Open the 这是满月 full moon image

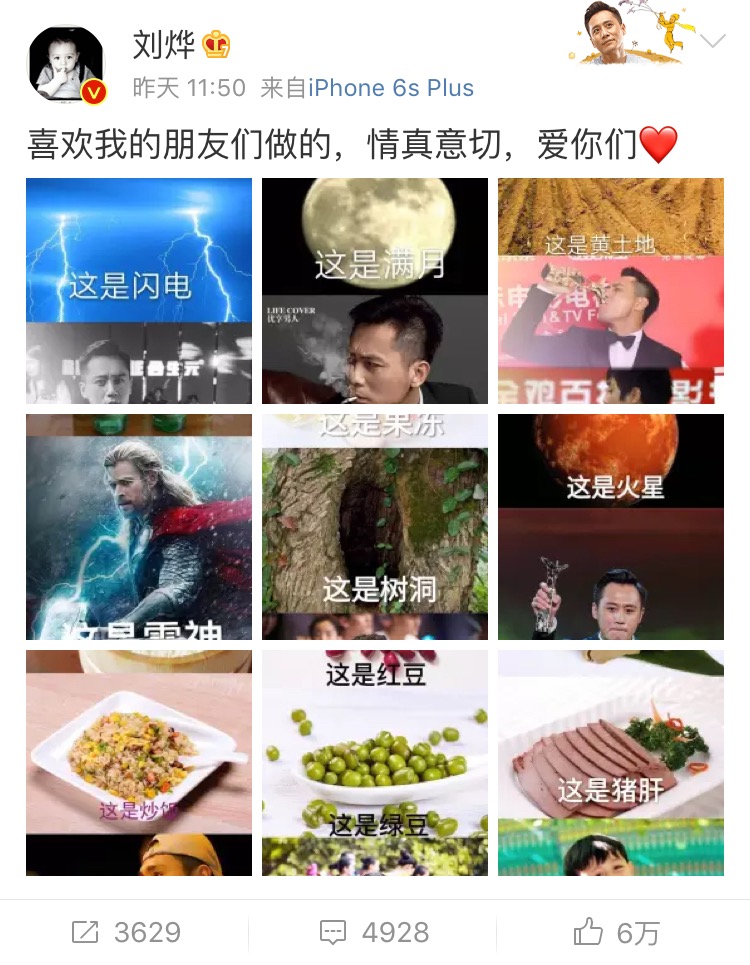[x=375, y=291]
